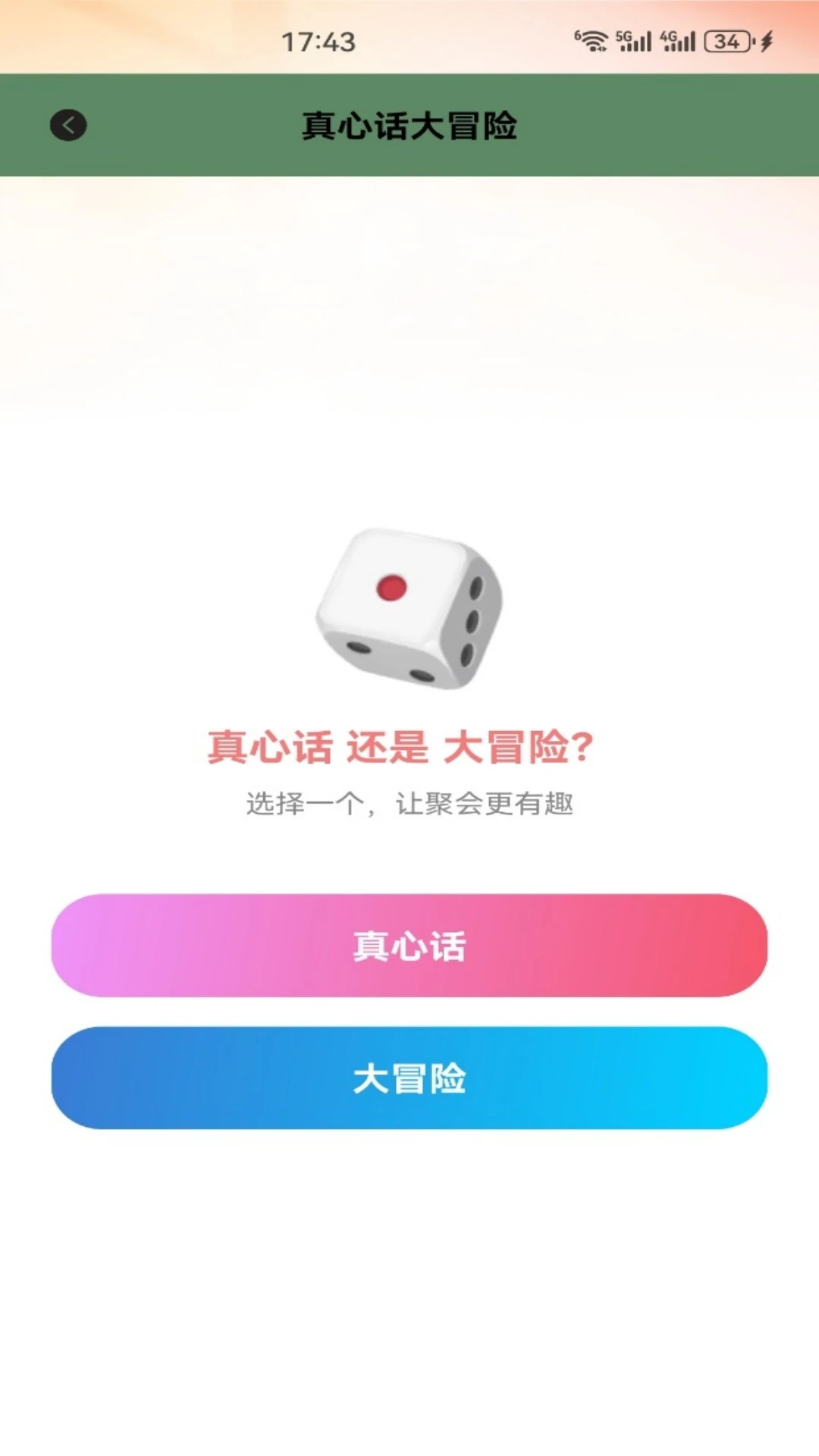The image size is (819, 1456).
Task: Select the 大冒险 button
Action: (x=409, y=1078)
